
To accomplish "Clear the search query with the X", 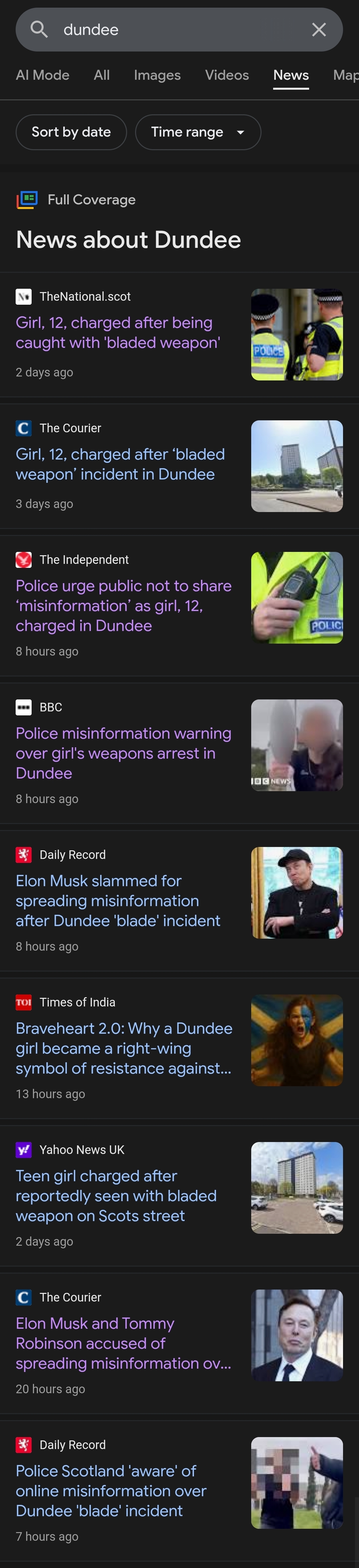I will tap(319, 29).
